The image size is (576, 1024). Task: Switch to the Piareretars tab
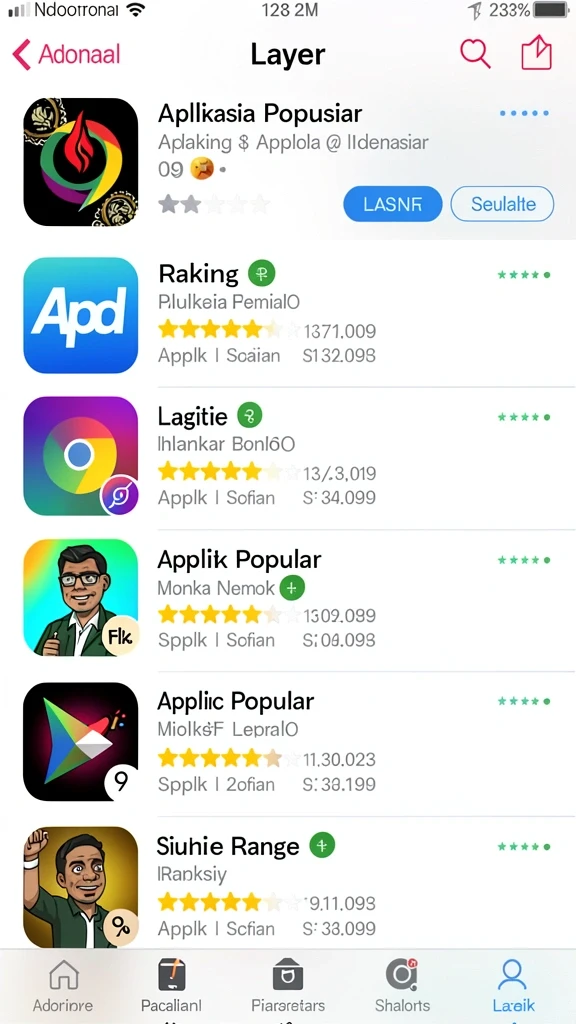pyautogui.click(x=288, y=985)
